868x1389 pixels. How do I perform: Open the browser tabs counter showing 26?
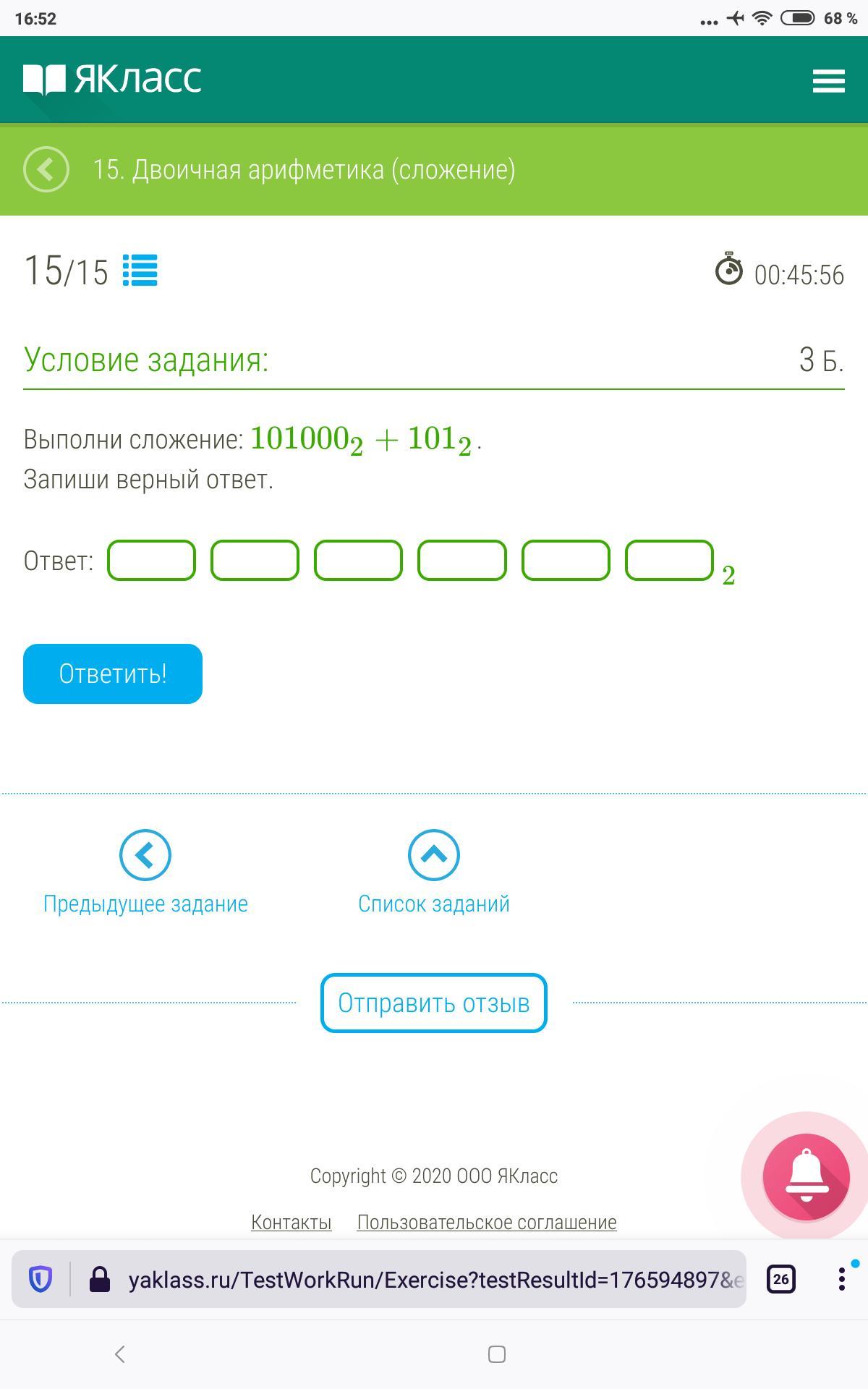click(x=781, y=1279)
